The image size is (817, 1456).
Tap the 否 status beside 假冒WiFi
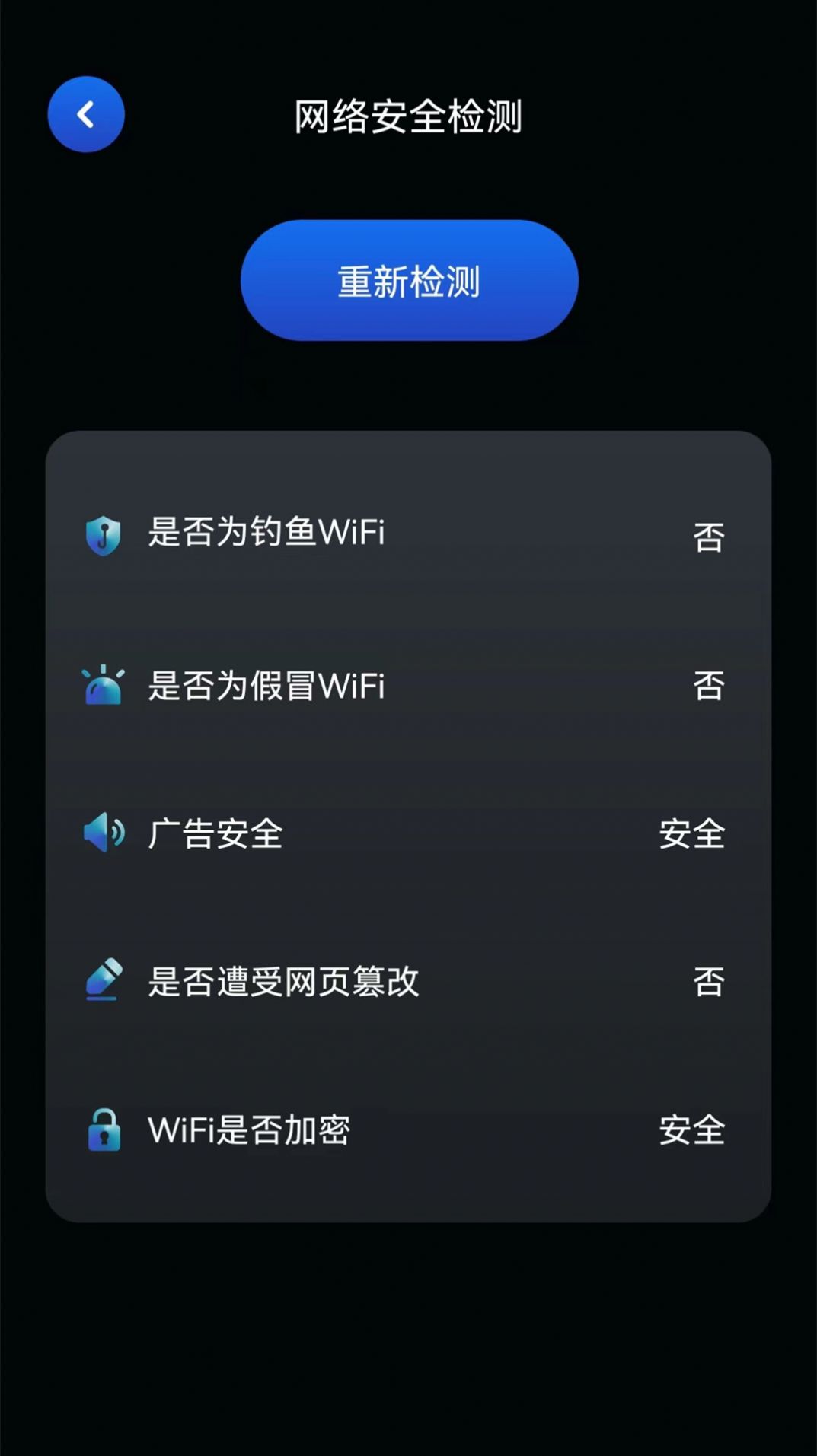click(710, 686)
